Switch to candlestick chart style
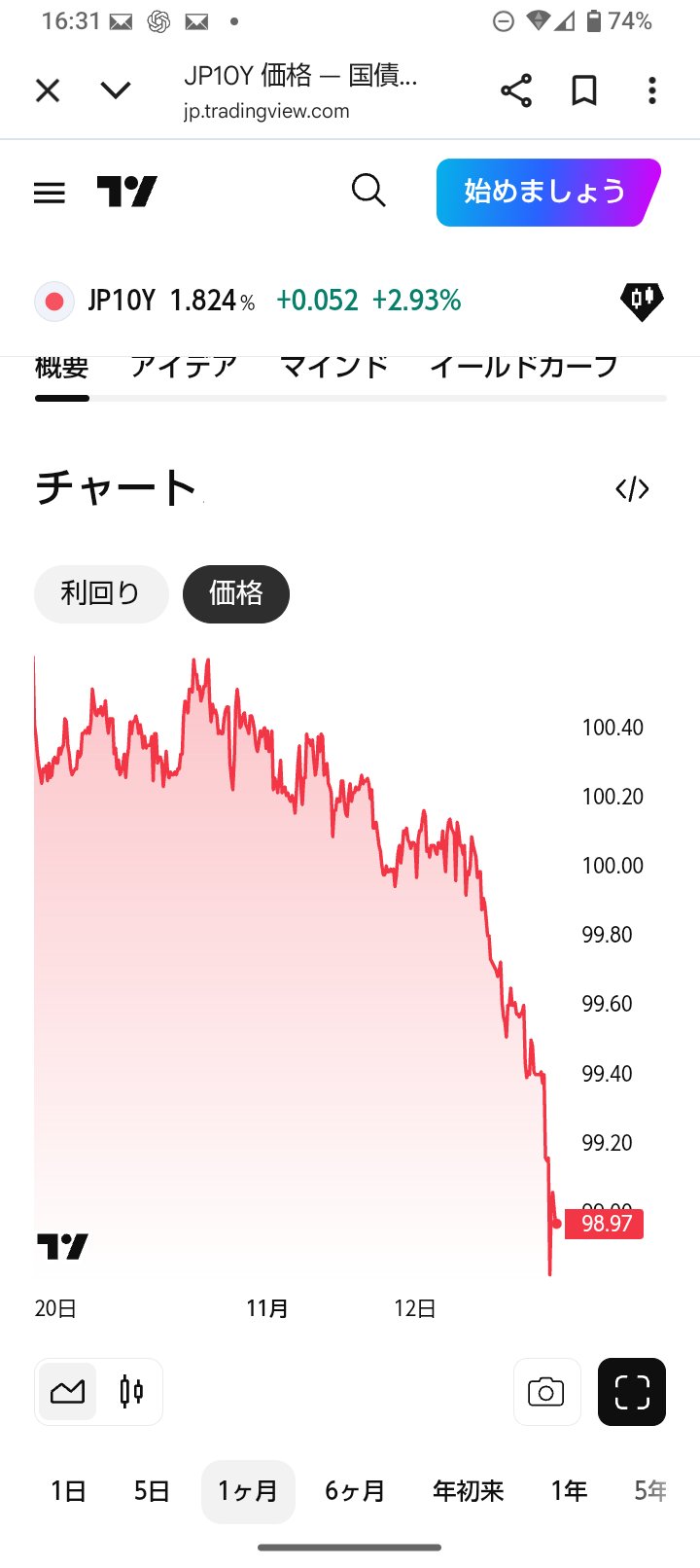 tap(131, 1392)
